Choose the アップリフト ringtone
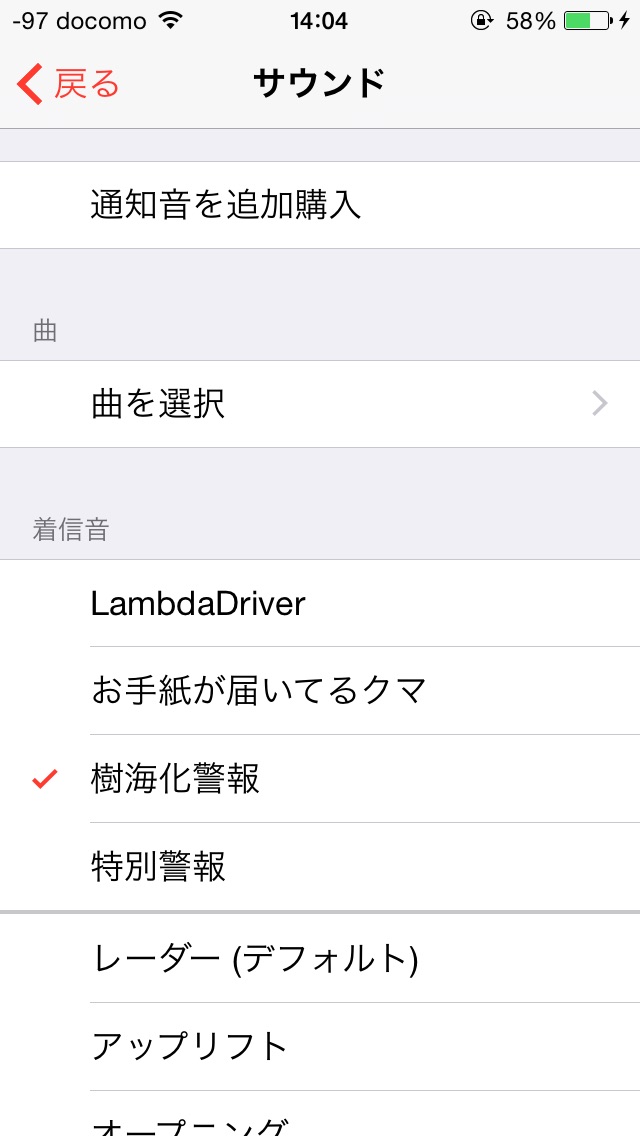This screenshot has height=1136, width=640. click(x=320, y=1046)
